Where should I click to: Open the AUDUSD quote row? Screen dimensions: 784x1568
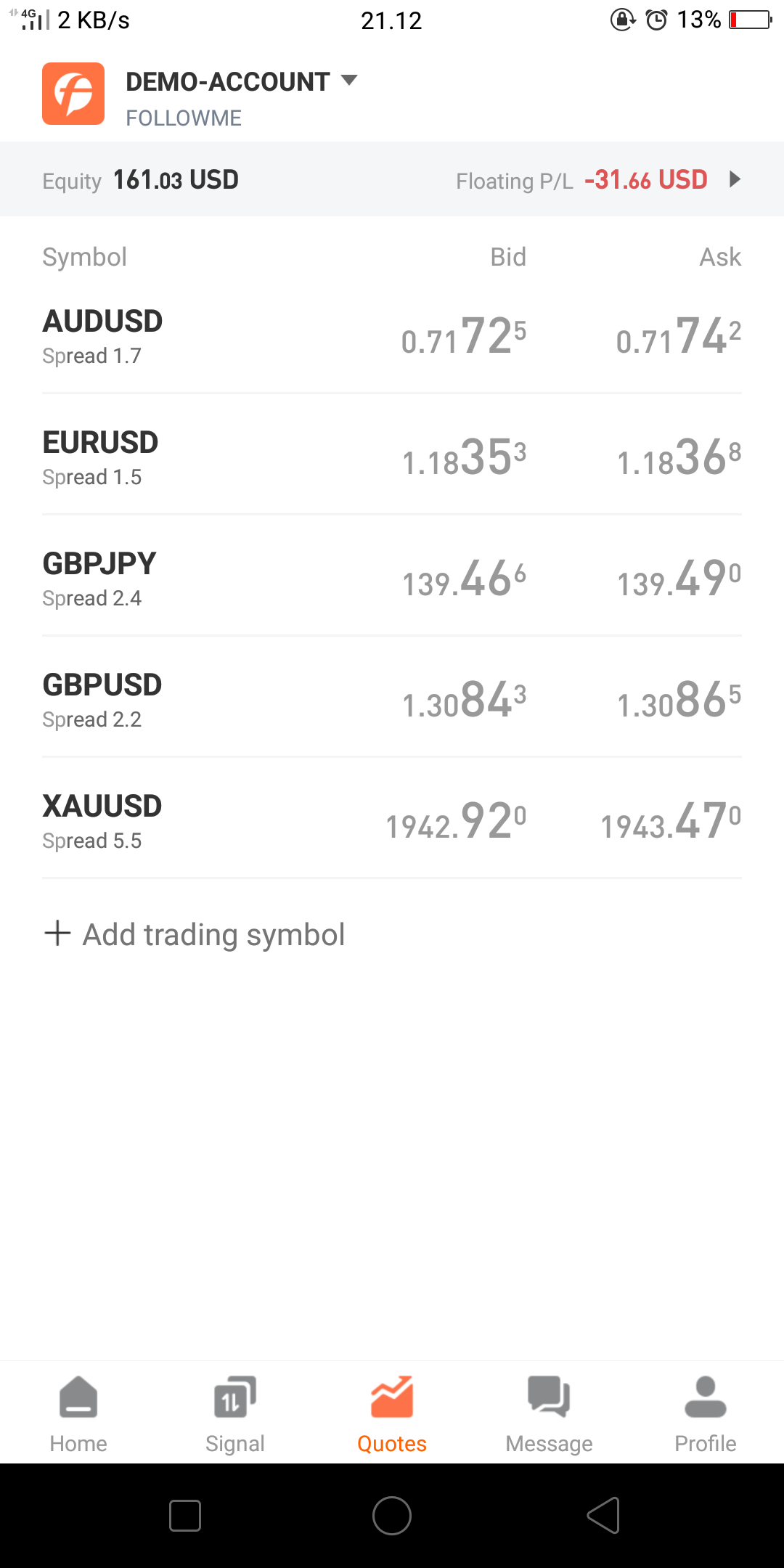(x=392, y=335)
